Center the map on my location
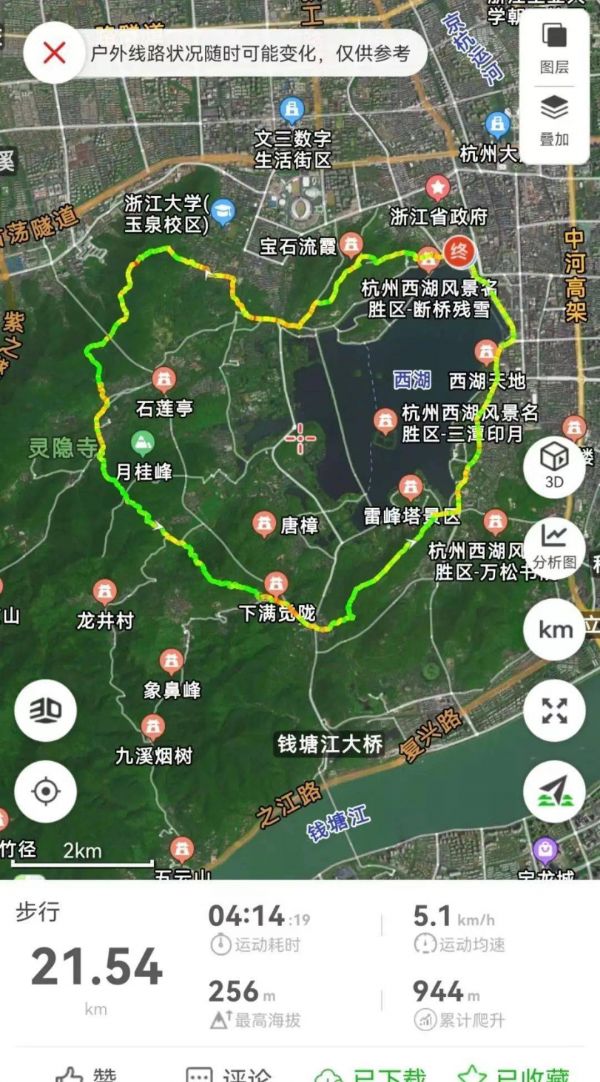600x1082 pixels. [46, 791]
